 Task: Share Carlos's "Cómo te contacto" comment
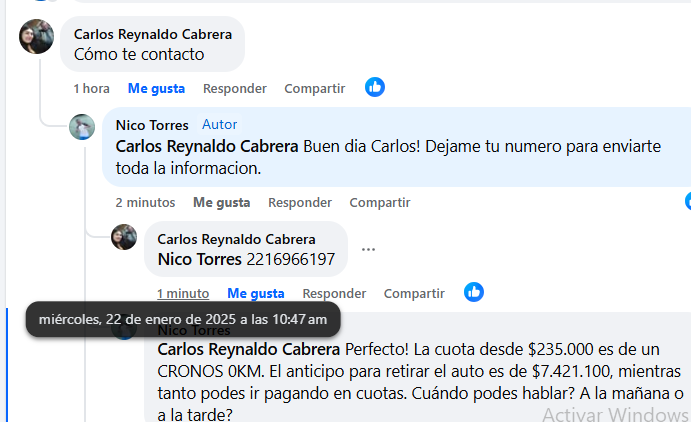(x=314, y=88)
